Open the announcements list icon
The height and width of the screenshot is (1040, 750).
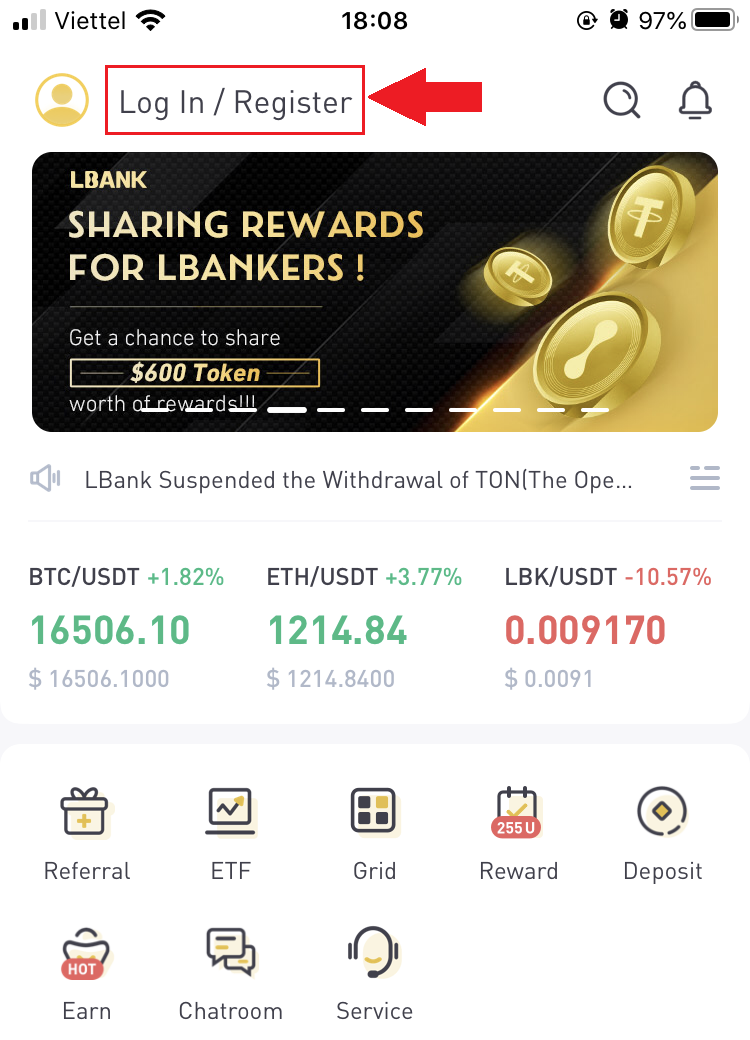[x=705, y=479]
